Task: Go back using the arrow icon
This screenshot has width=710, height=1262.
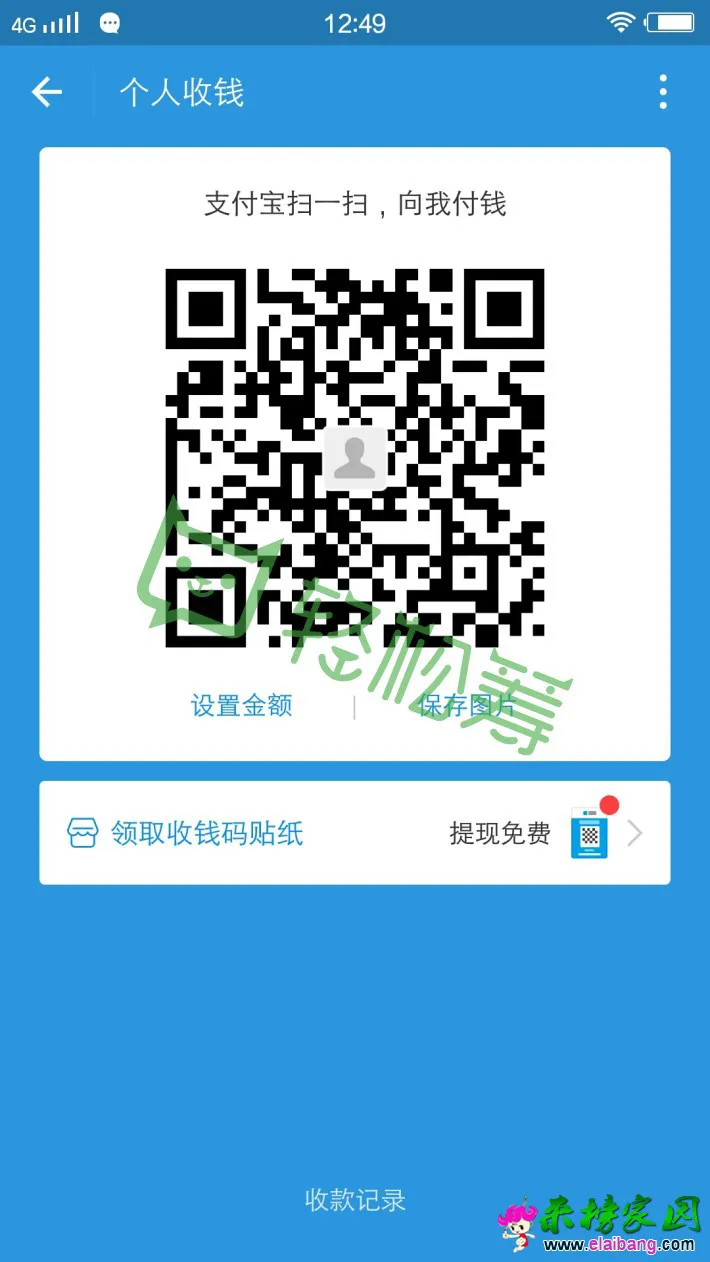Action: [46, 93]
